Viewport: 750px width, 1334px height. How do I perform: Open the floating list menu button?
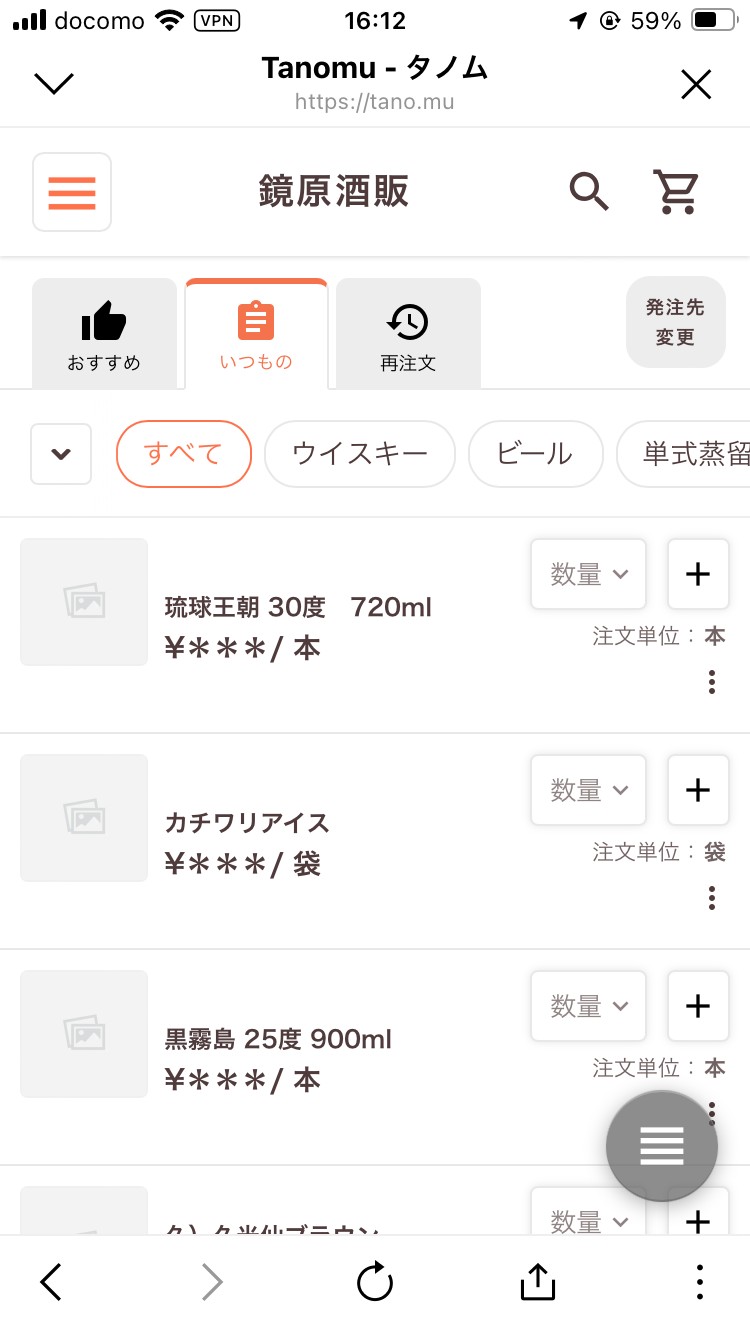[x=662, y=1145]
